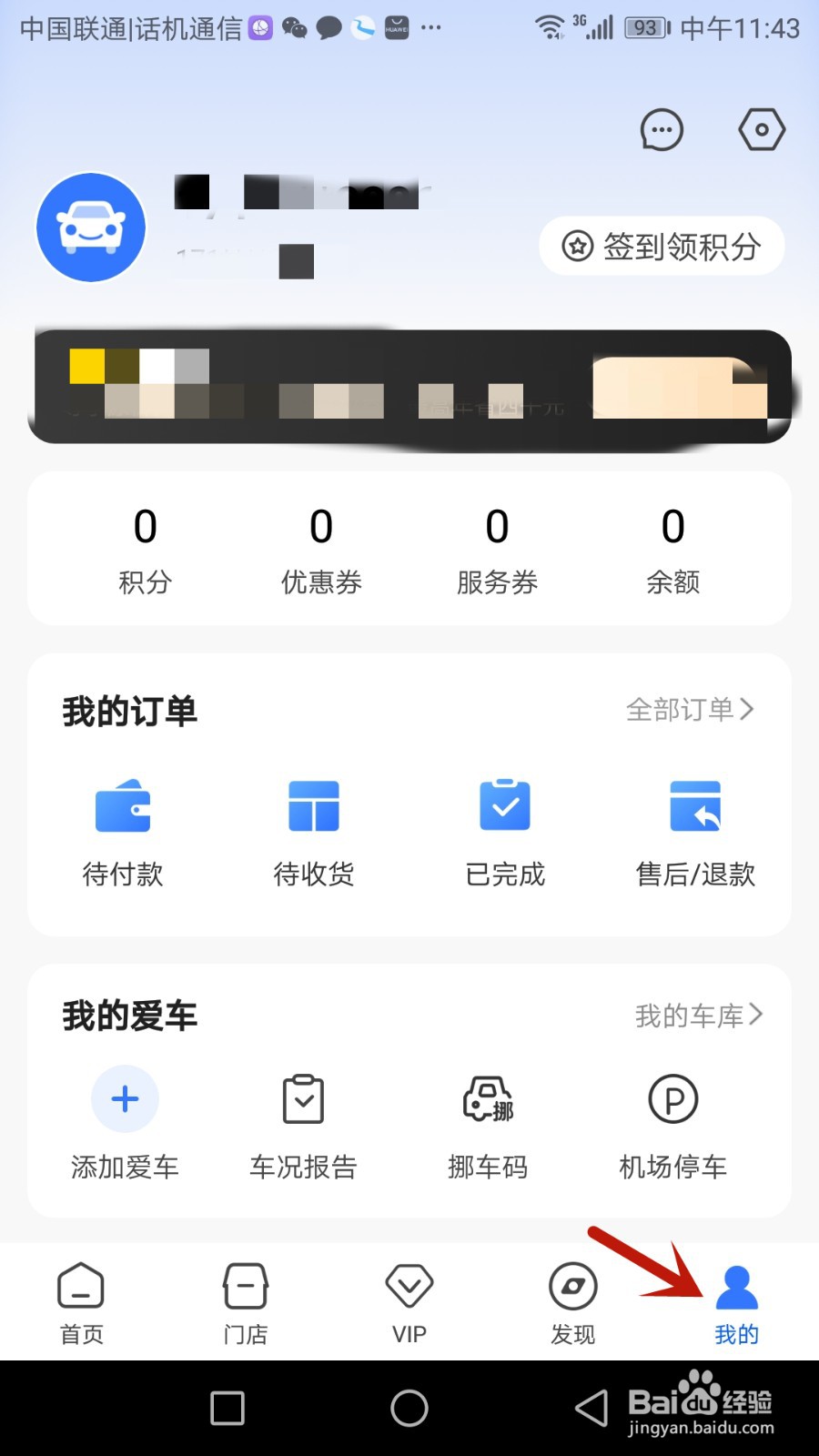Open the settings gear icon at top right
Screen dimensions: 819x1456
coord(761,128)
